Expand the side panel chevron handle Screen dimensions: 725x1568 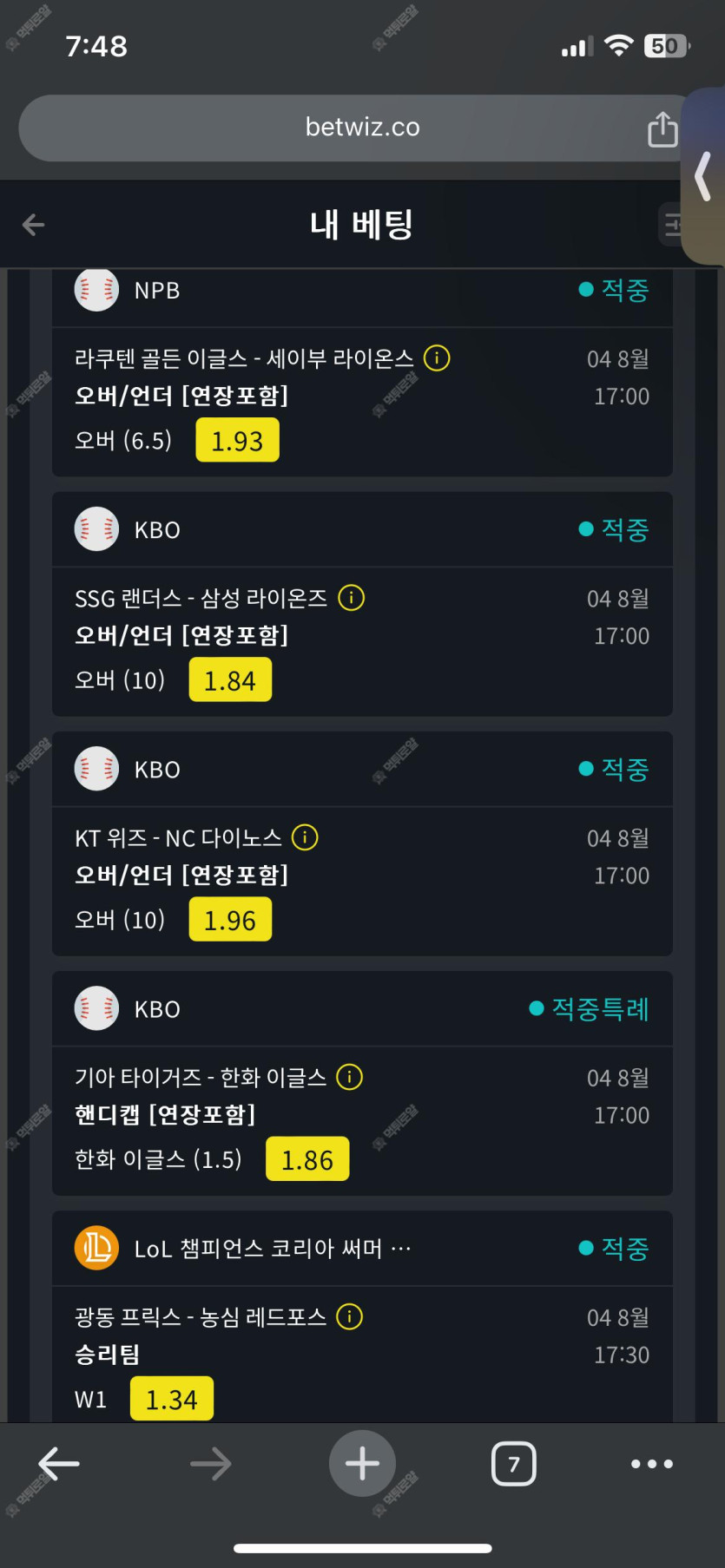tap(703, 176)
